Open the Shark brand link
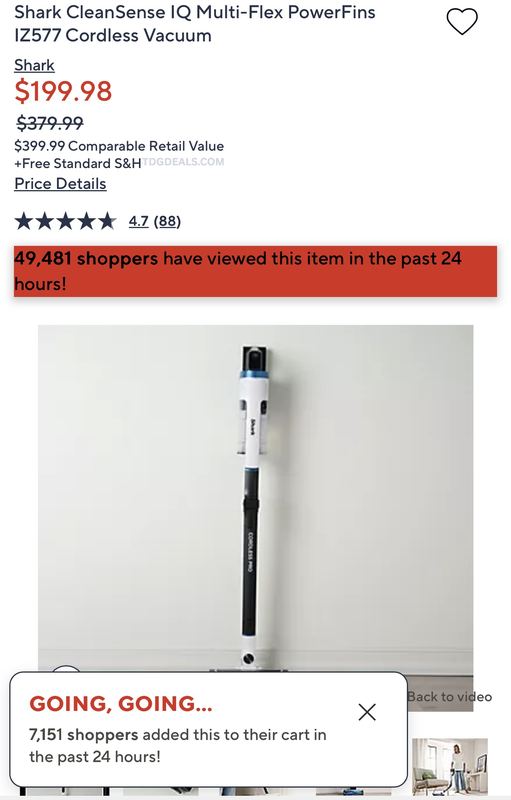511x800 pixels. 34,65
